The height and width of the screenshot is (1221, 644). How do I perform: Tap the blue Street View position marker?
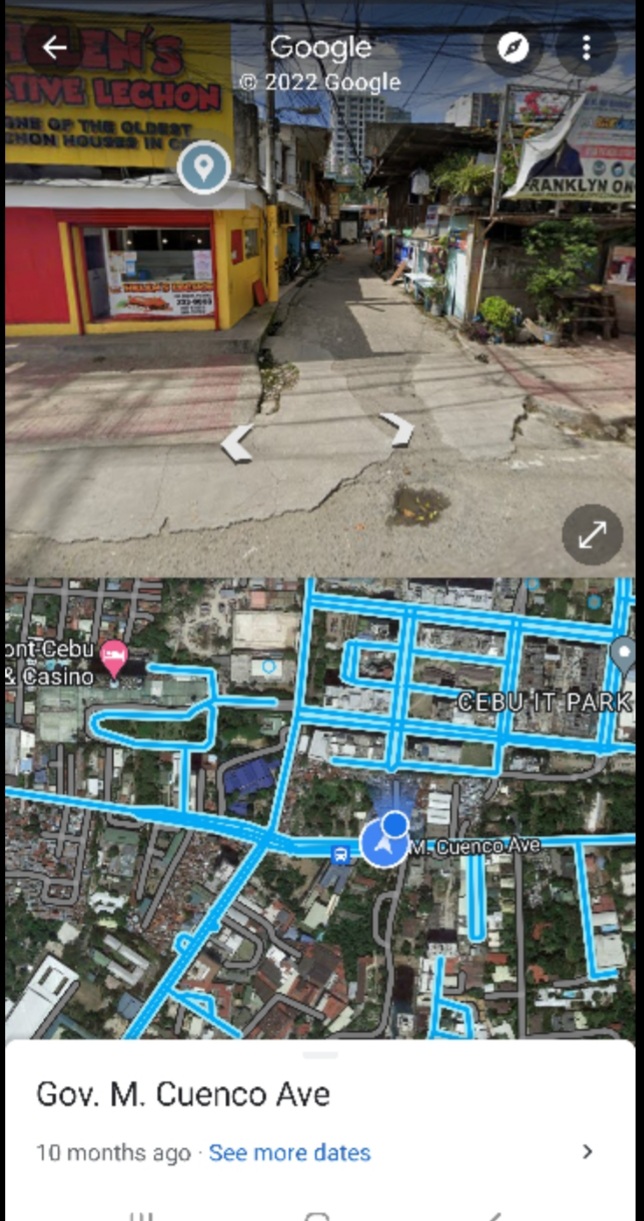384,843
